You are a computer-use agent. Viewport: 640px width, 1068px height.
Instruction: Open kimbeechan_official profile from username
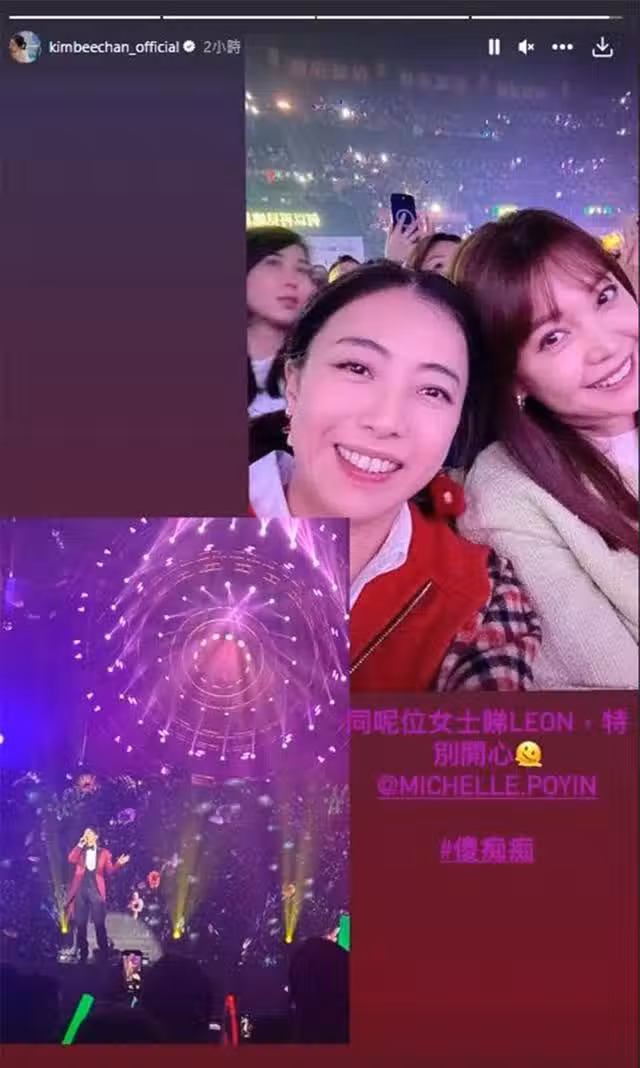(114, 47)
